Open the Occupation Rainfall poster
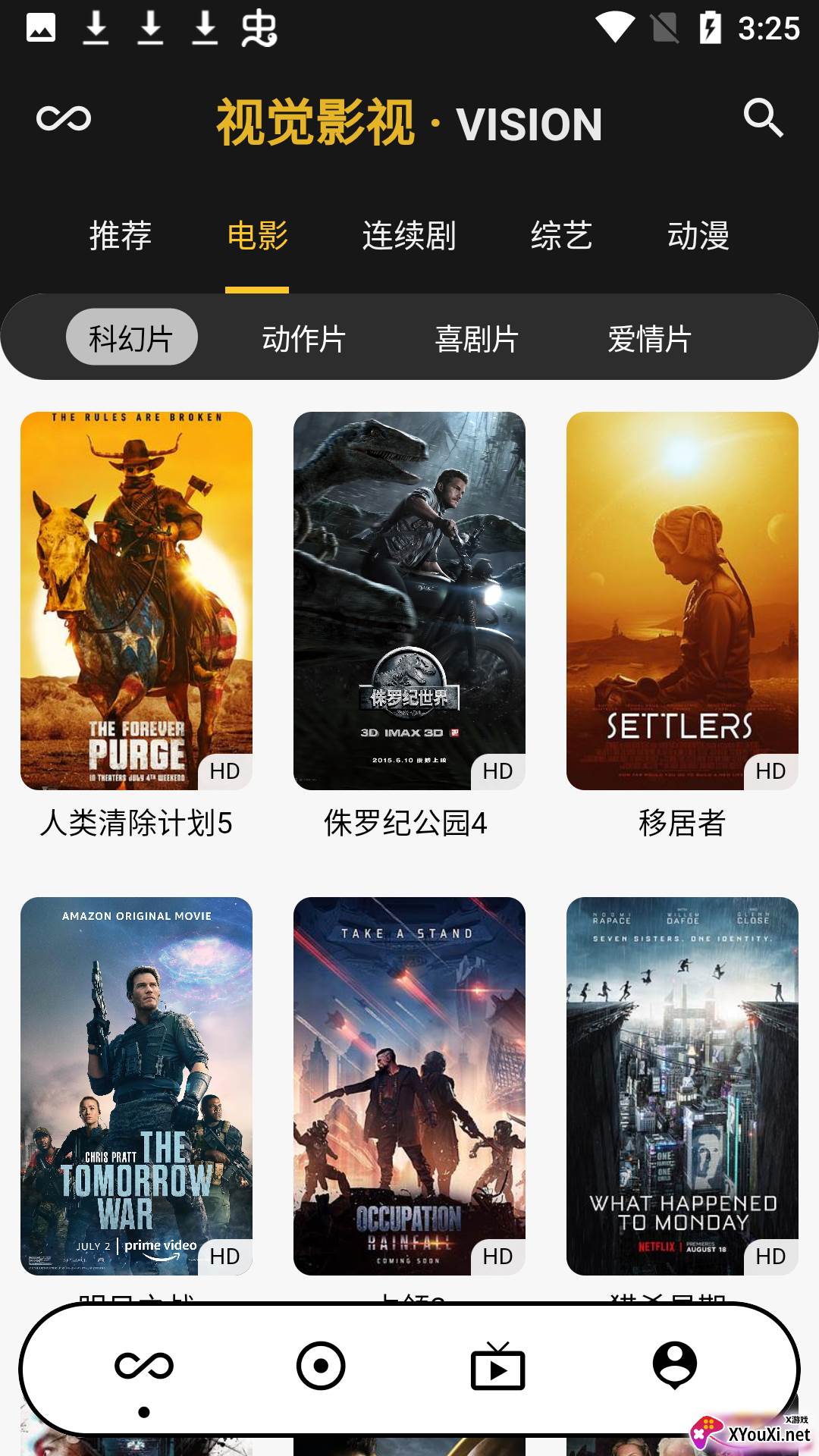 pos(409,1086)
